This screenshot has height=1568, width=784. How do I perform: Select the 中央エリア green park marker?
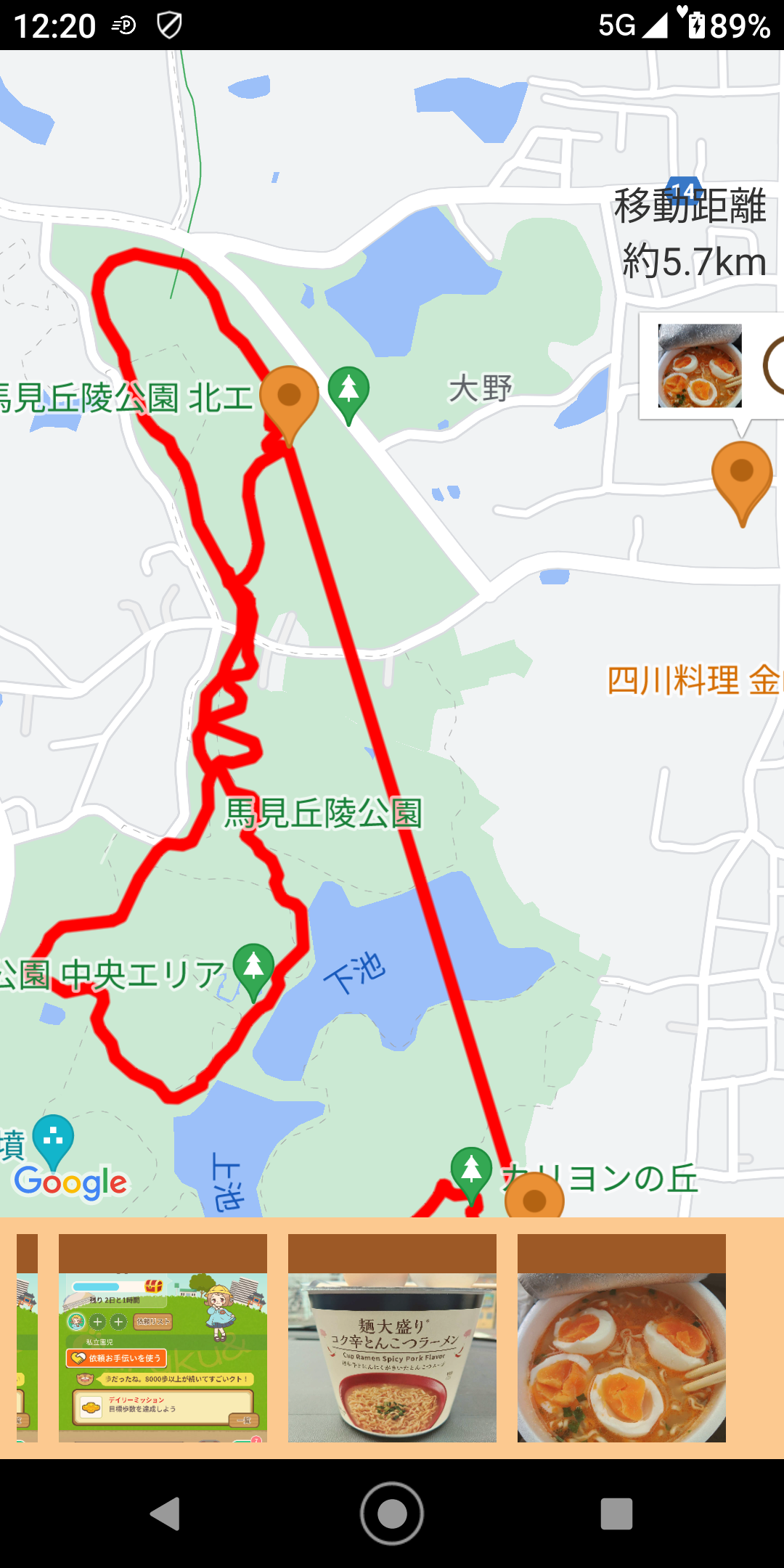coord(253,973)
